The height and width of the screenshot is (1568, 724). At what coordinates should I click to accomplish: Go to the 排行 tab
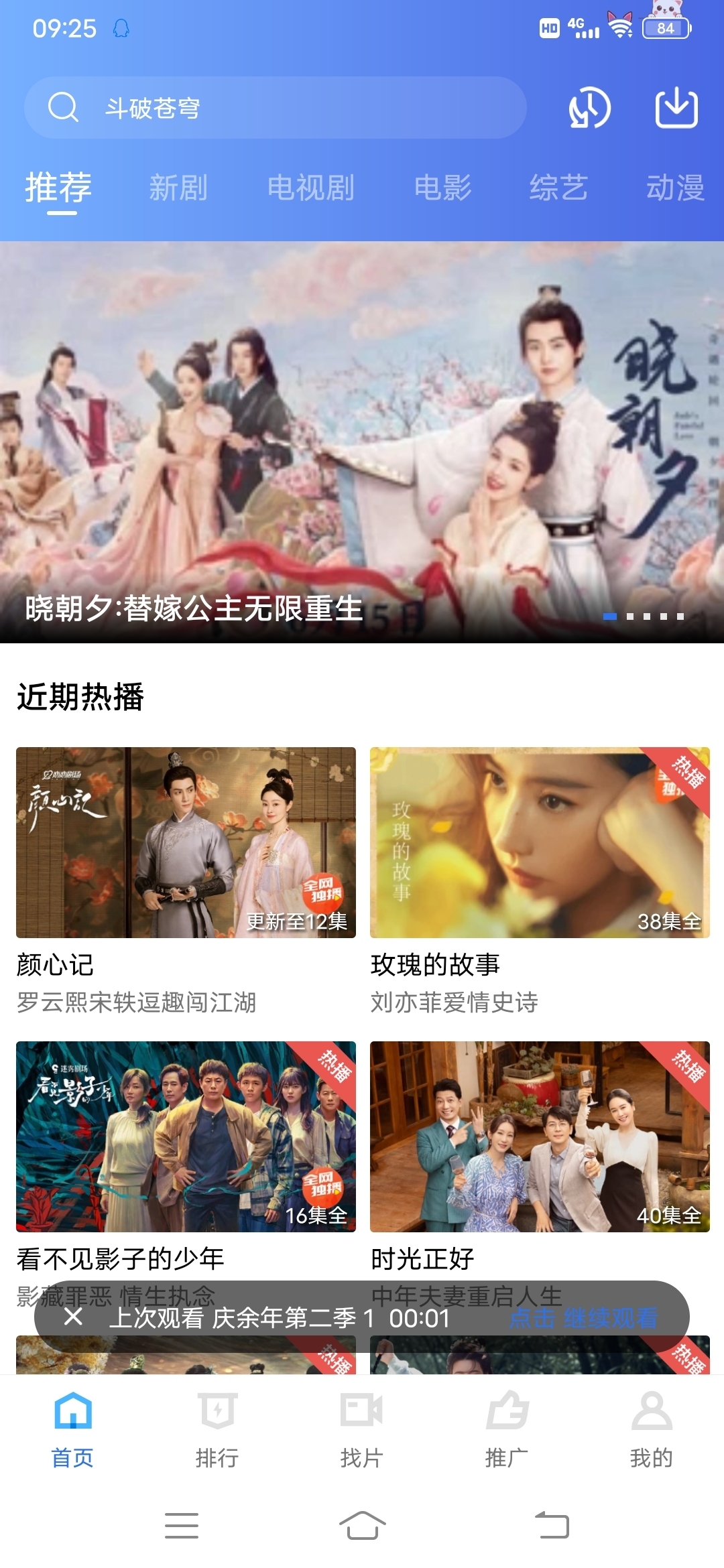tap(217, 1429)
